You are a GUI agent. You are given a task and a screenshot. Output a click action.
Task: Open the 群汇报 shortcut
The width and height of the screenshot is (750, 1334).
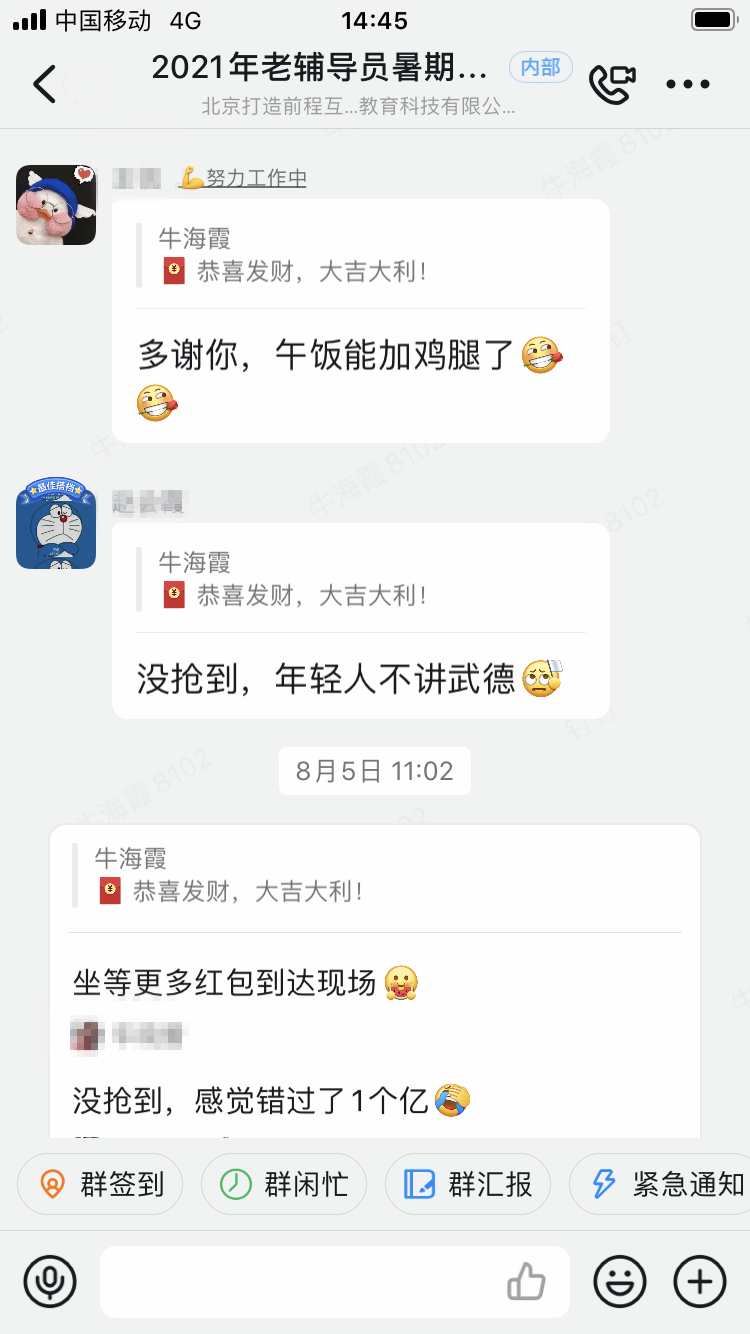pyautogui.click(x=468, y=1185)
